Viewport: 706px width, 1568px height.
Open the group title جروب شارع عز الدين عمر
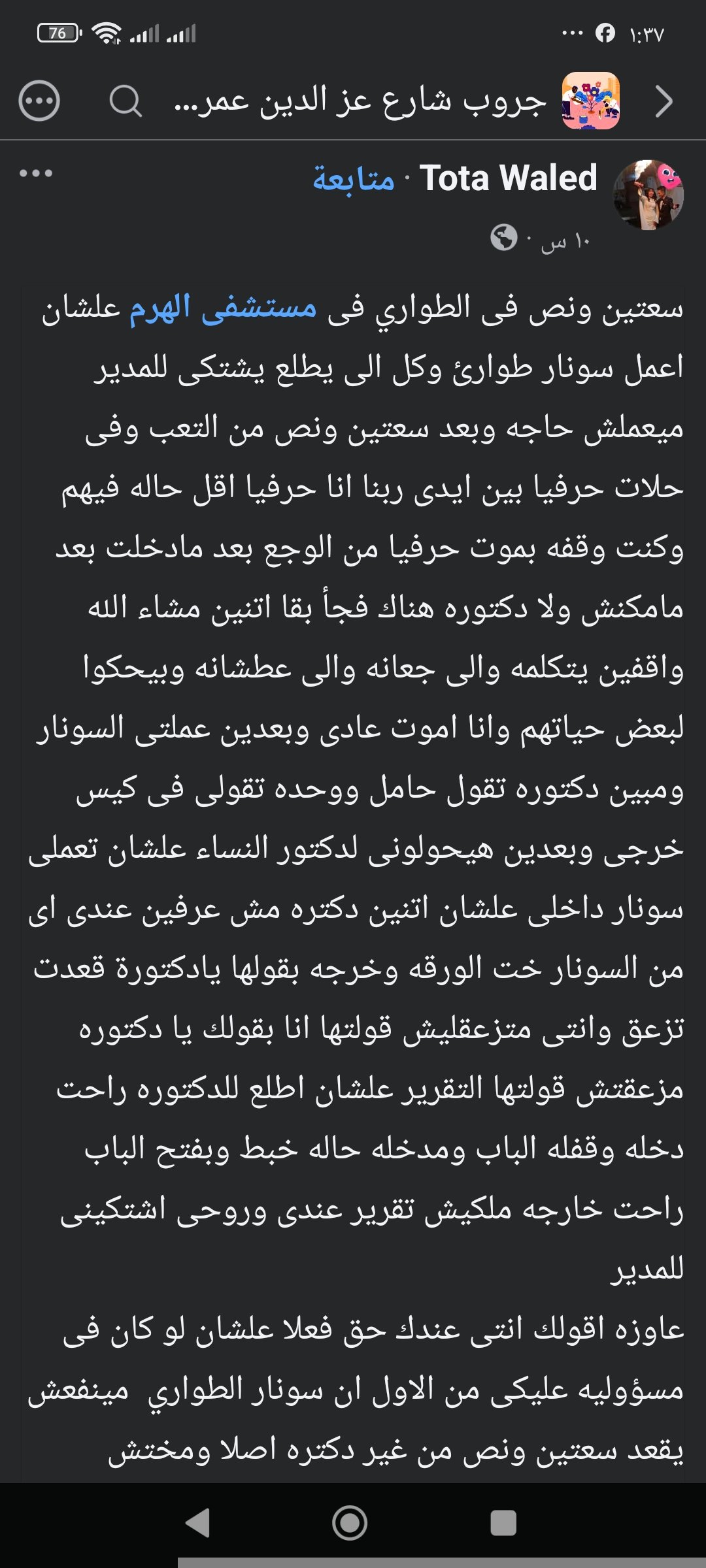click(360, 102)
